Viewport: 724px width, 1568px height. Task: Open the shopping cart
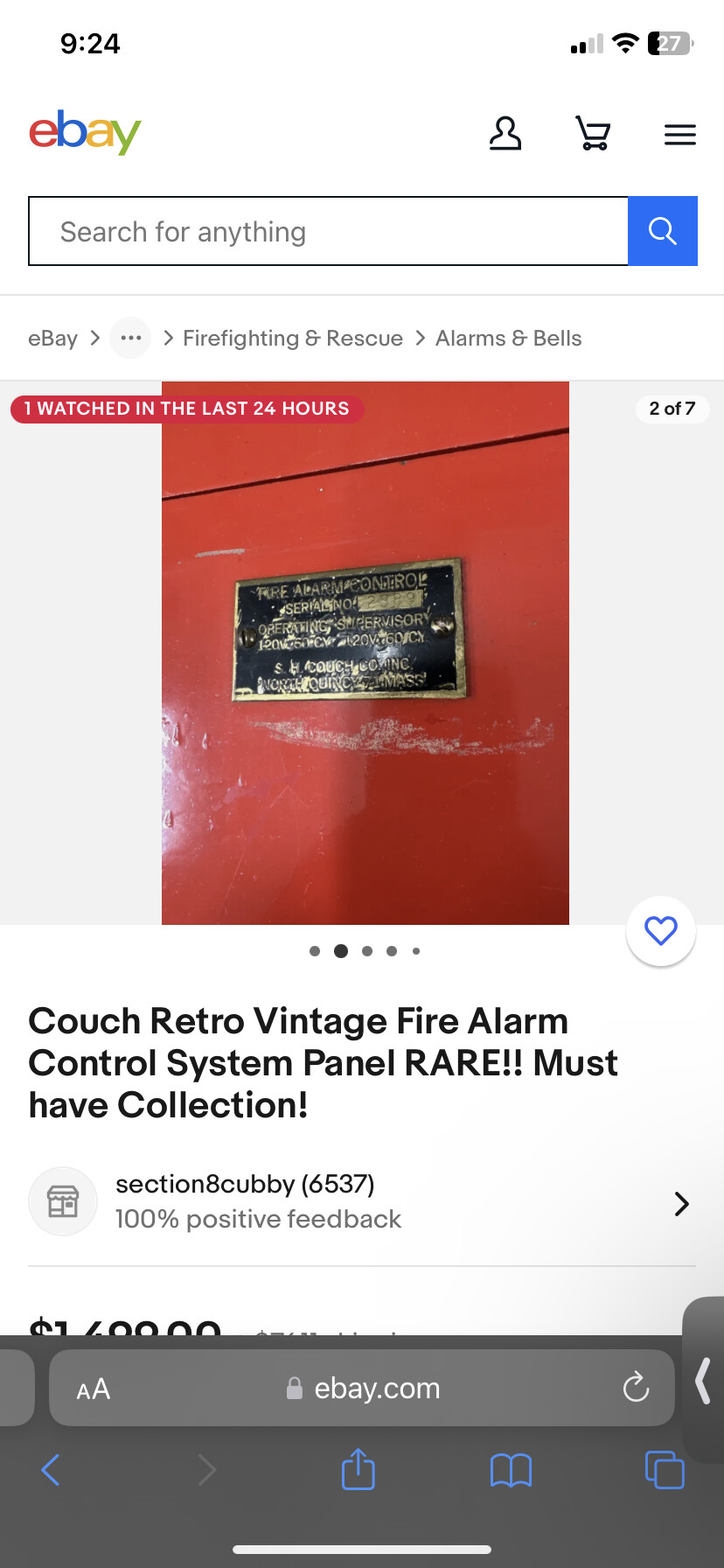point(593,134)
